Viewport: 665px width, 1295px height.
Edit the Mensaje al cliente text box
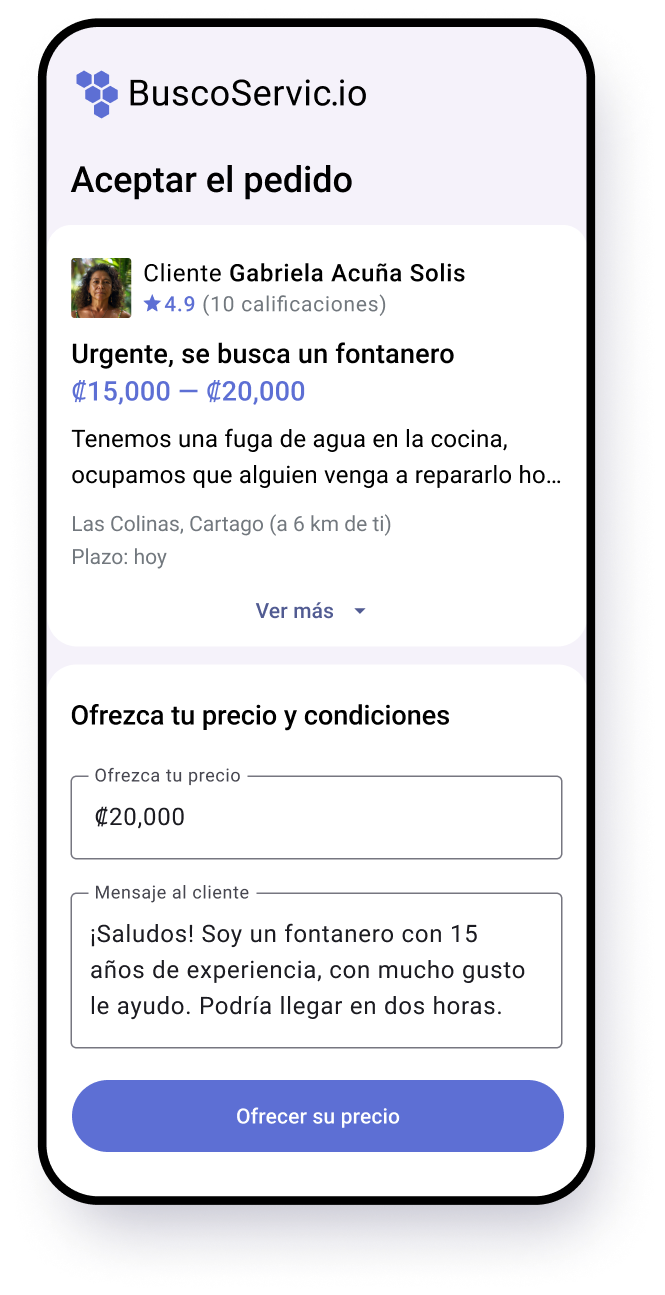[x=316, y=970]
